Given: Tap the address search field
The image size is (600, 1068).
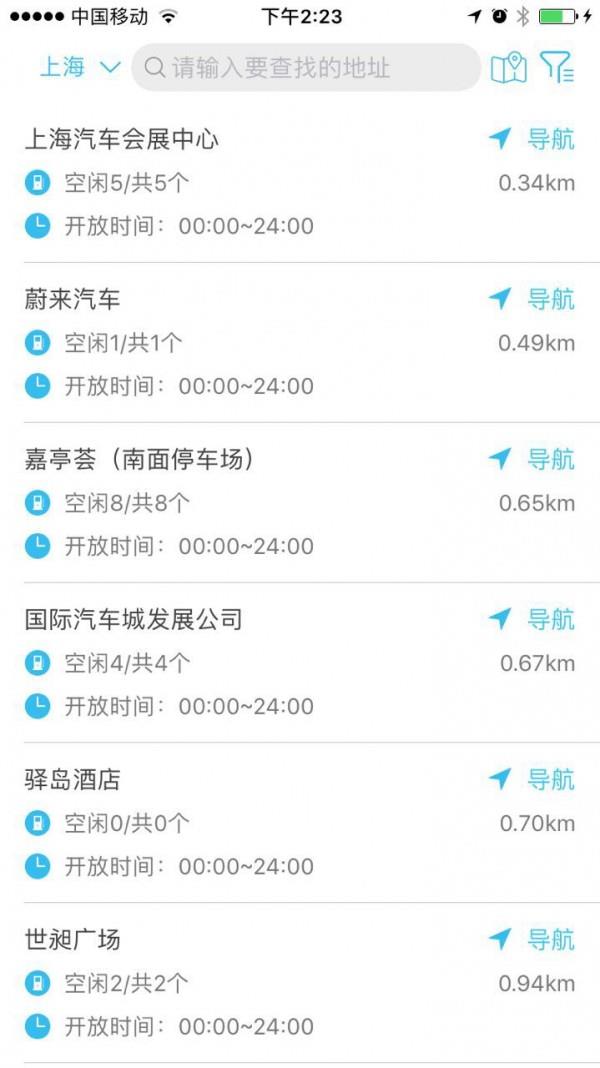Looking at the screenshot, I should pyautogui.click(x=306, y=67).
